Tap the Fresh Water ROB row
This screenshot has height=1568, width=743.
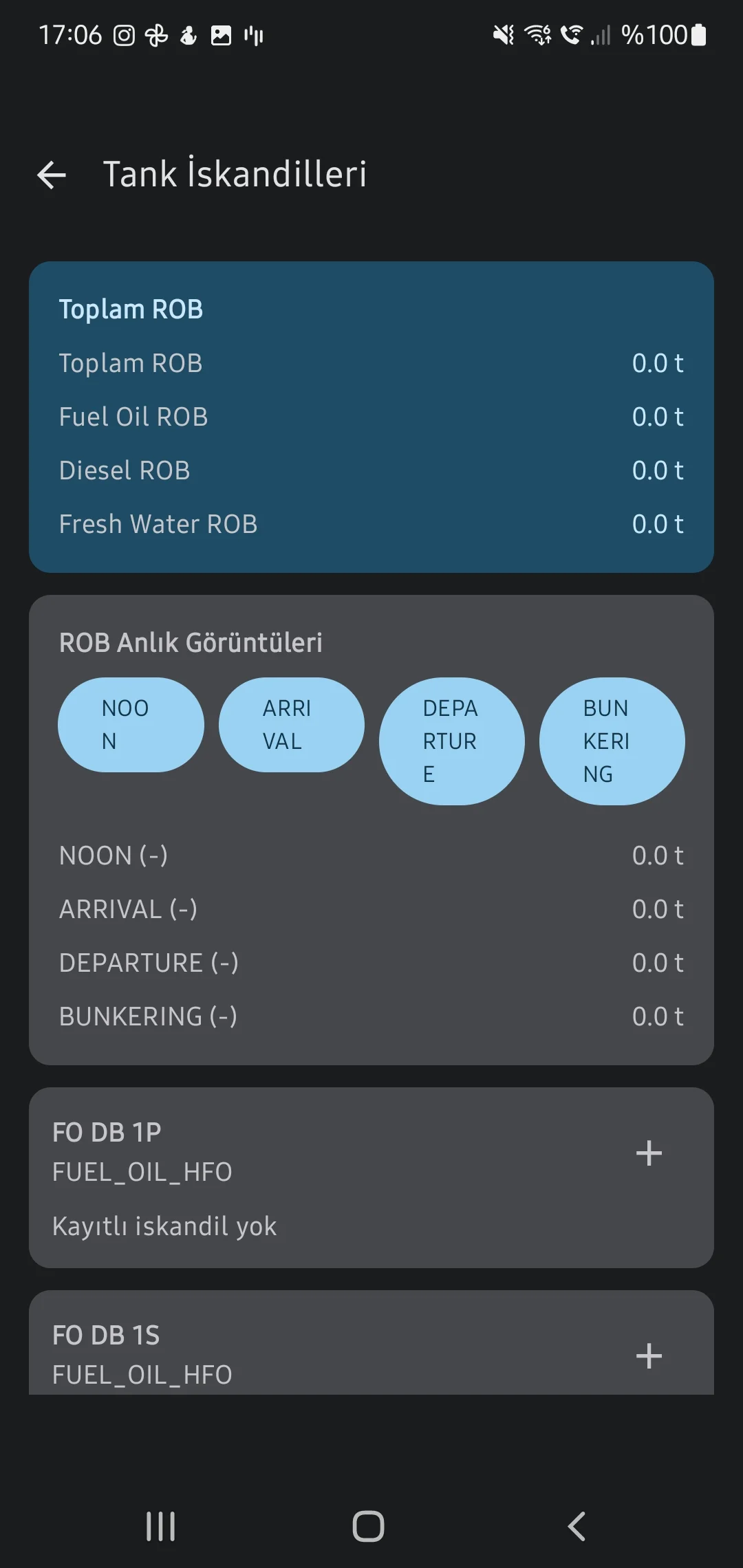click(371, 523)
